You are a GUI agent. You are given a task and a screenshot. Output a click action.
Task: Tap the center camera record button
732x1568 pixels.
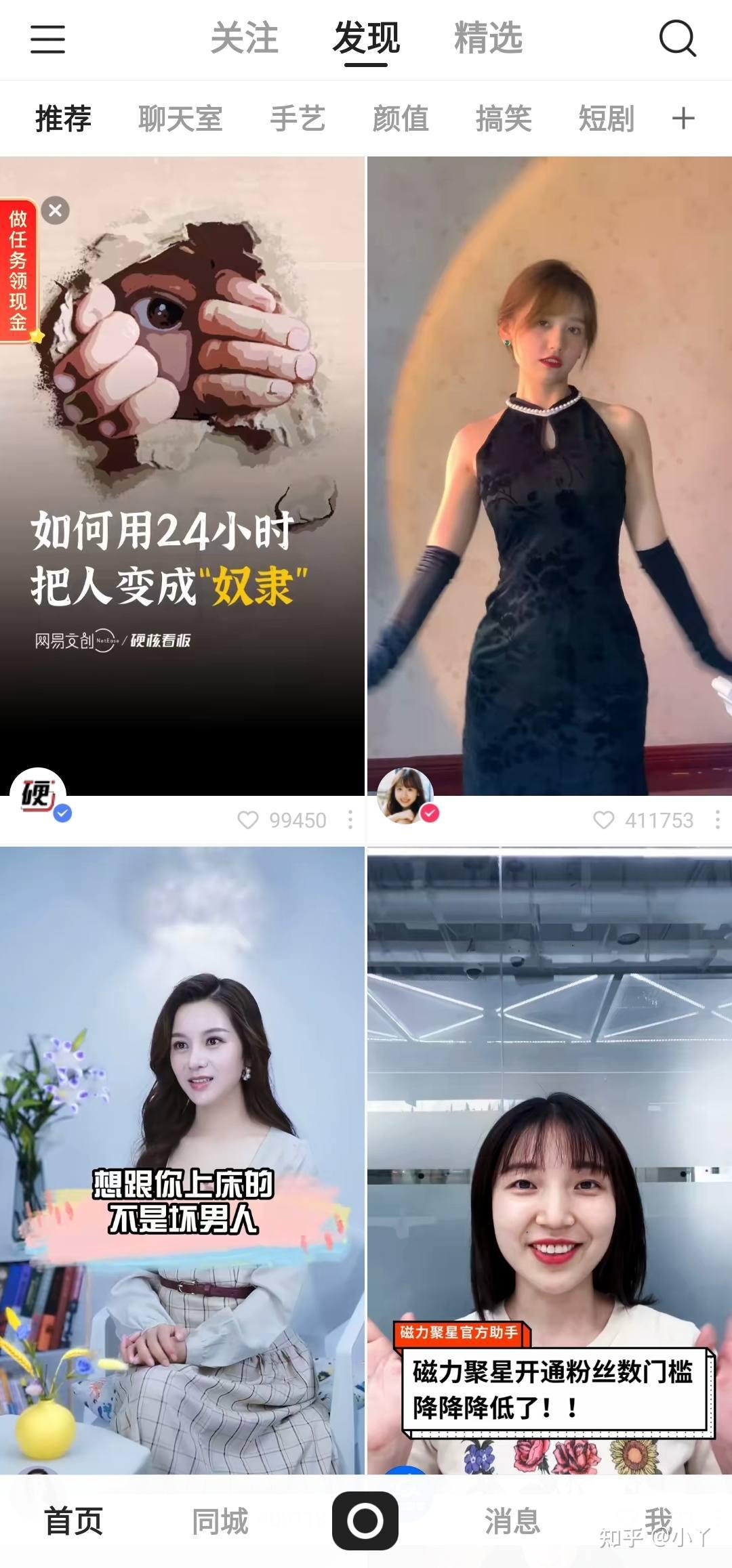click(365, 1521)
